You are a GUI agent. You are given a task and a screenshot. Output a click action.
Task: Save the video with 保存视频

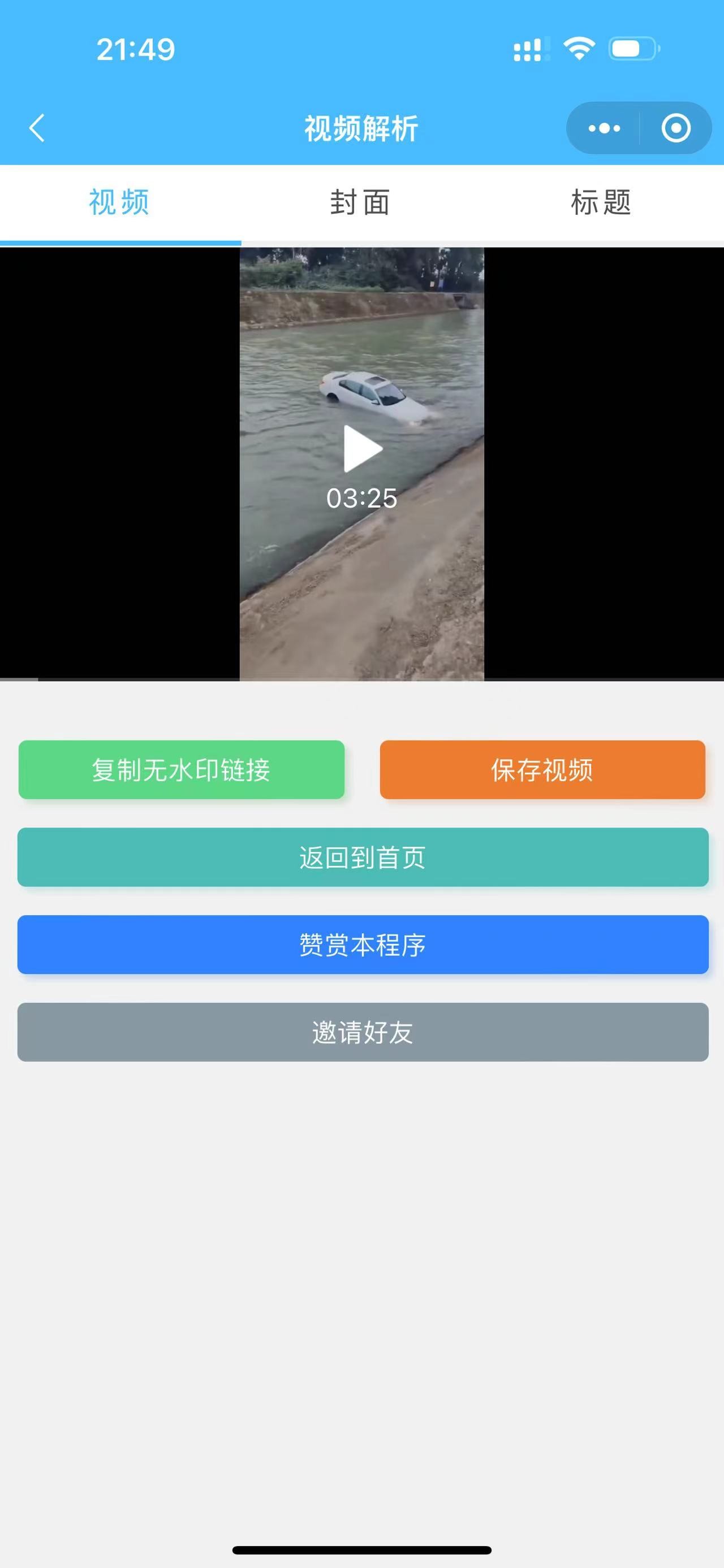point(542,770)
